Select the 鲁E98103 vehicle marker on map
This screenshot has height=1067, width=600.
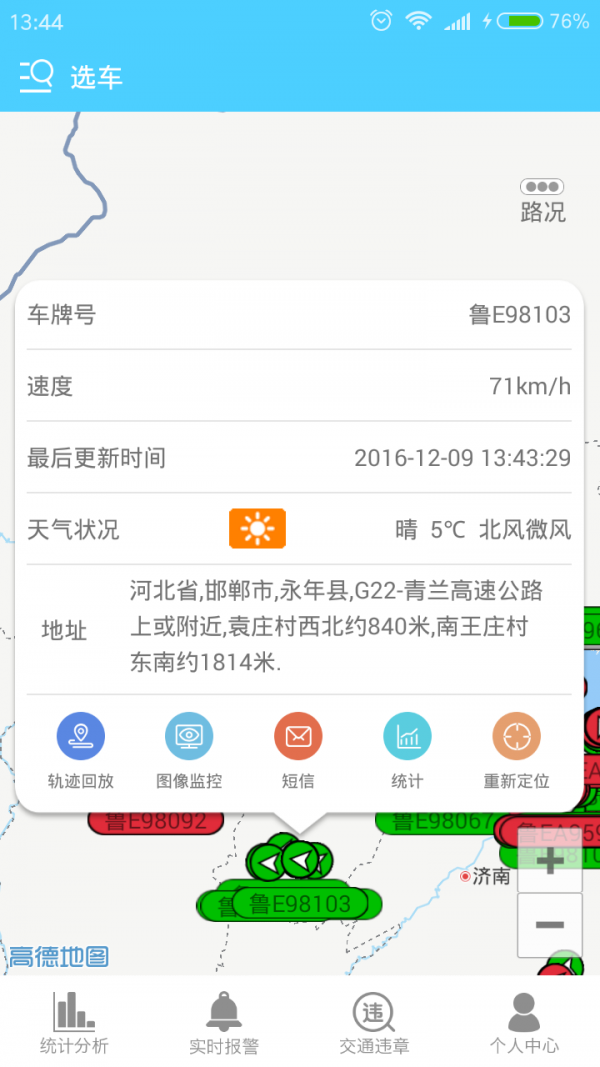click(x=300, y=905)
